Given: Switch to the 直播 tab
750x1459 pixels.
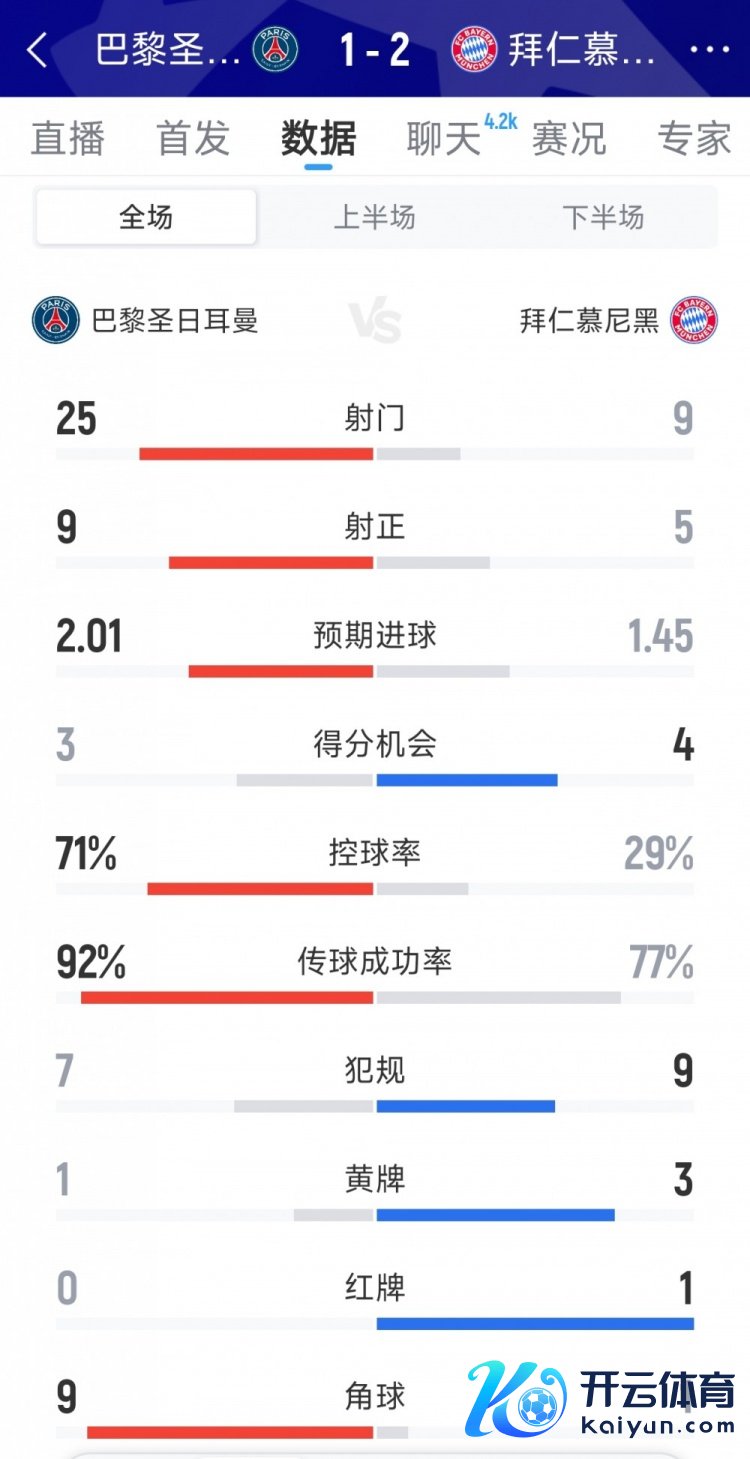Looking at the screenshot, I should point(68,139).
